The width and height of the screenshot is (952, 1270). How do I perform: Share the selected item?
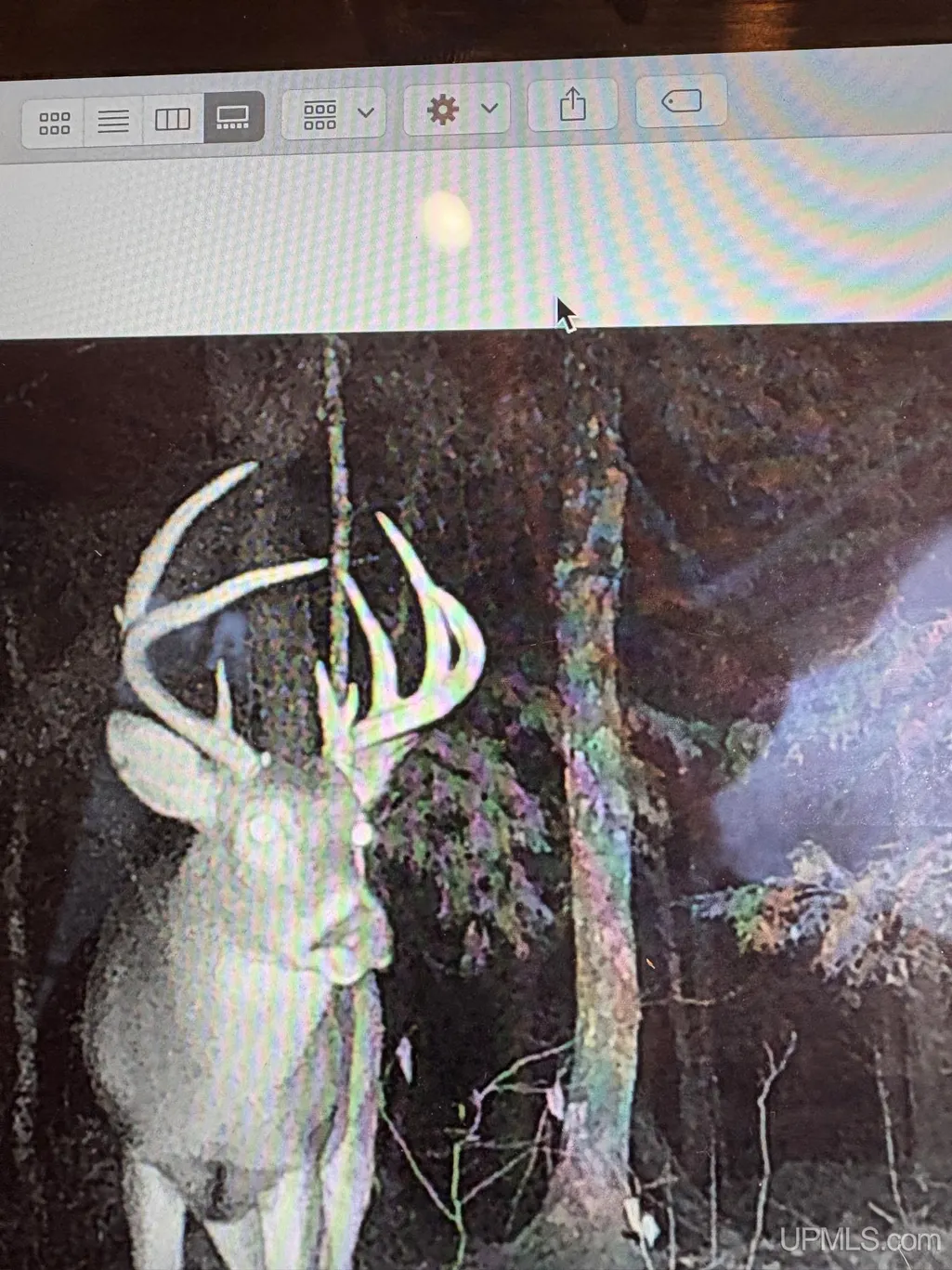[573, 104]
